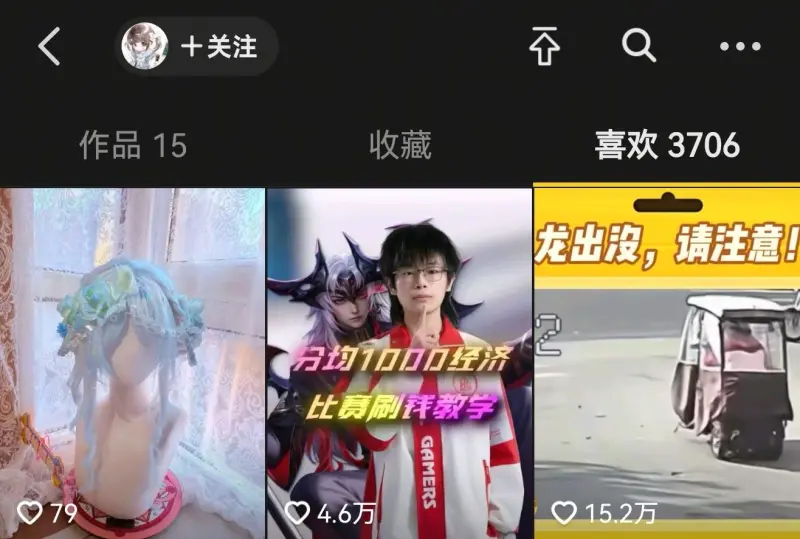Go back using the back arrow
800x539 pixels.
(49, 46)
